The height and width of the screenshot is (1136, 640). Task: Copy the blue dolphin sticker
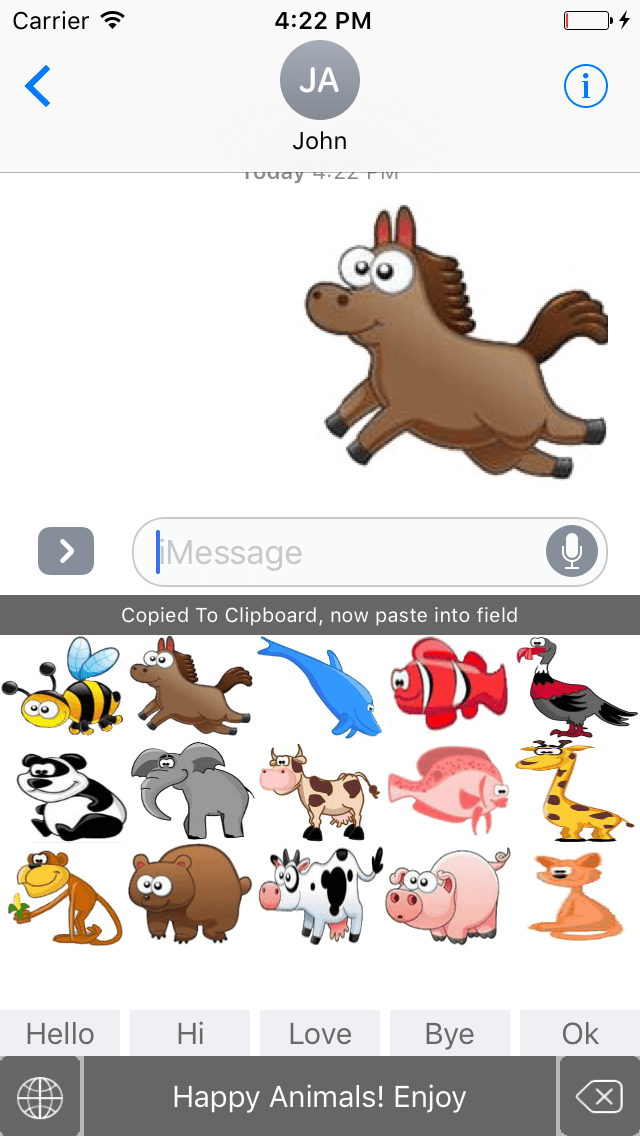point(320,686)
